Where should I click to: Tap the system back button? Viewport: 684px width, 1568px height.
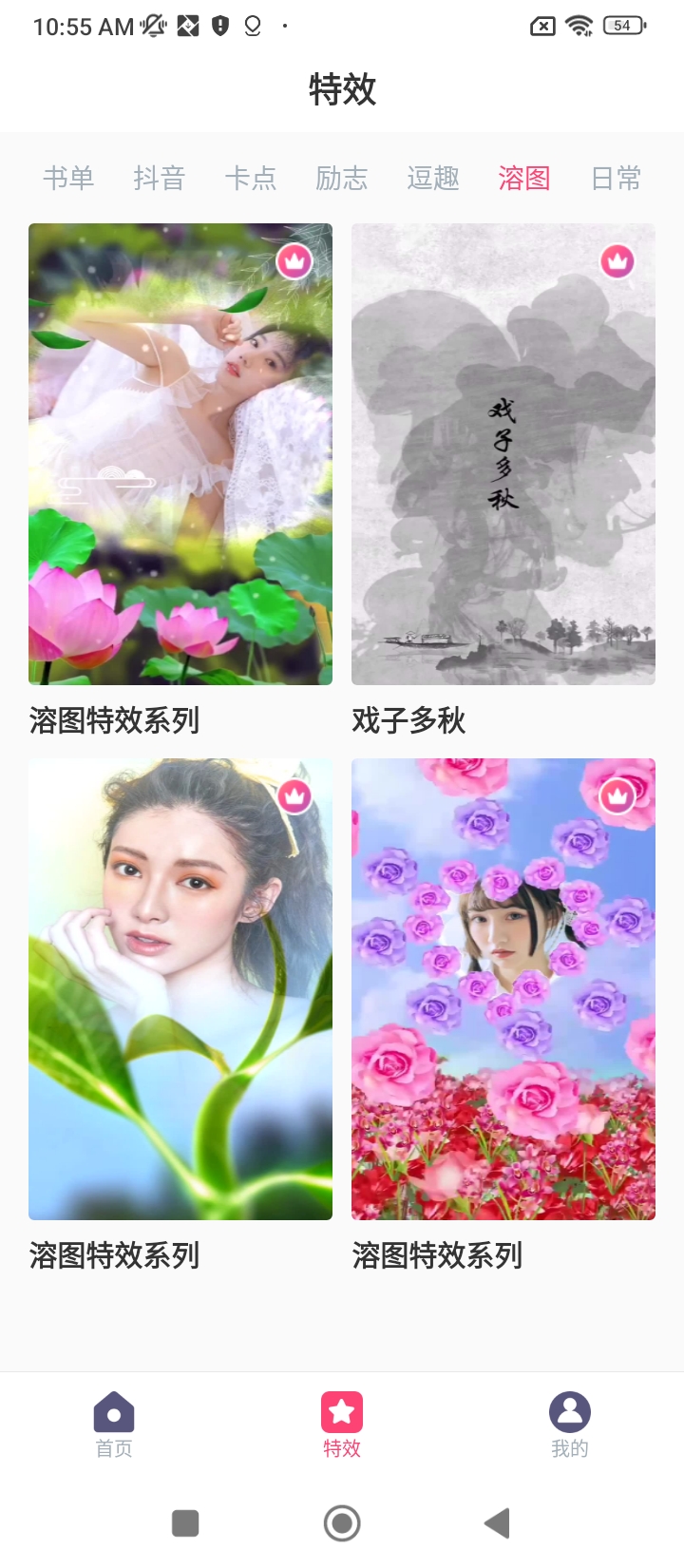498,1523
